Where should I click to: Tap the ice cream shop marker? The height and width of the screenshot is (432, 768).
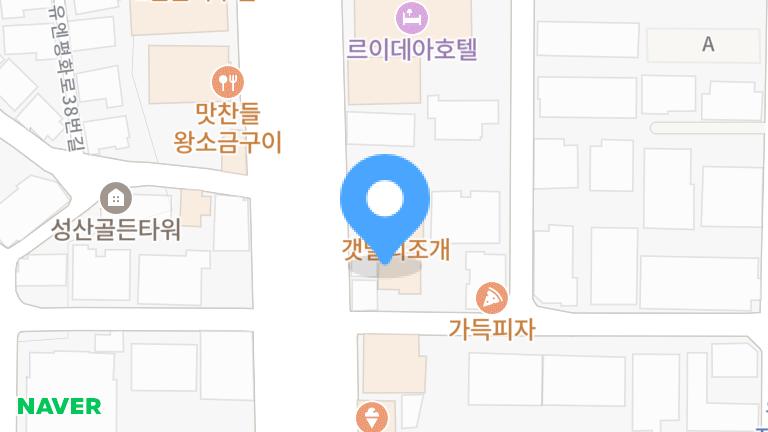click(373, 417)
